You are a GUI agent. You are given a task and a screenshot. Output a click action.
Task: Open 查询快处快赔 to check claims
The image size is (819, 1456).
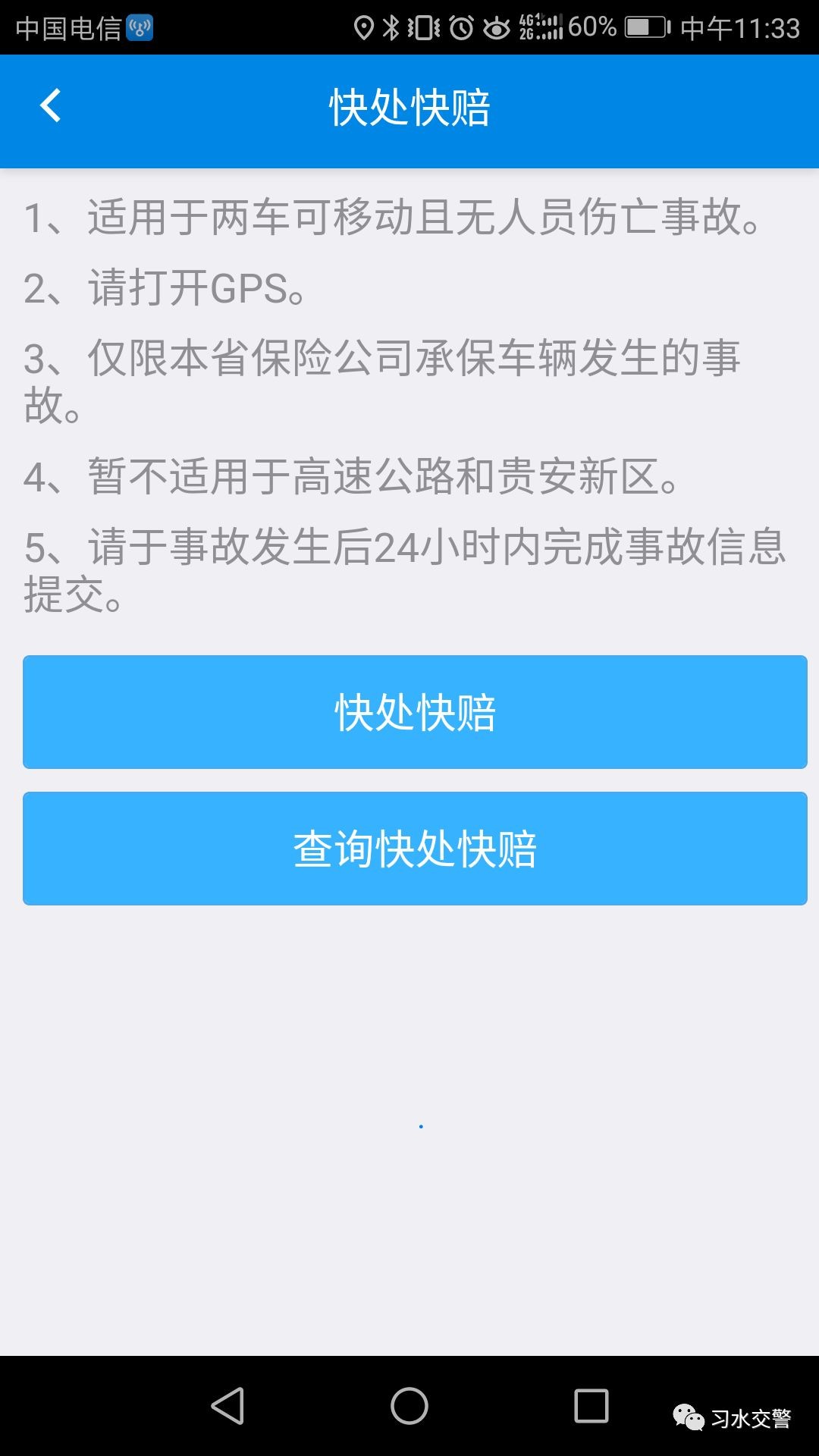(415, 849)
